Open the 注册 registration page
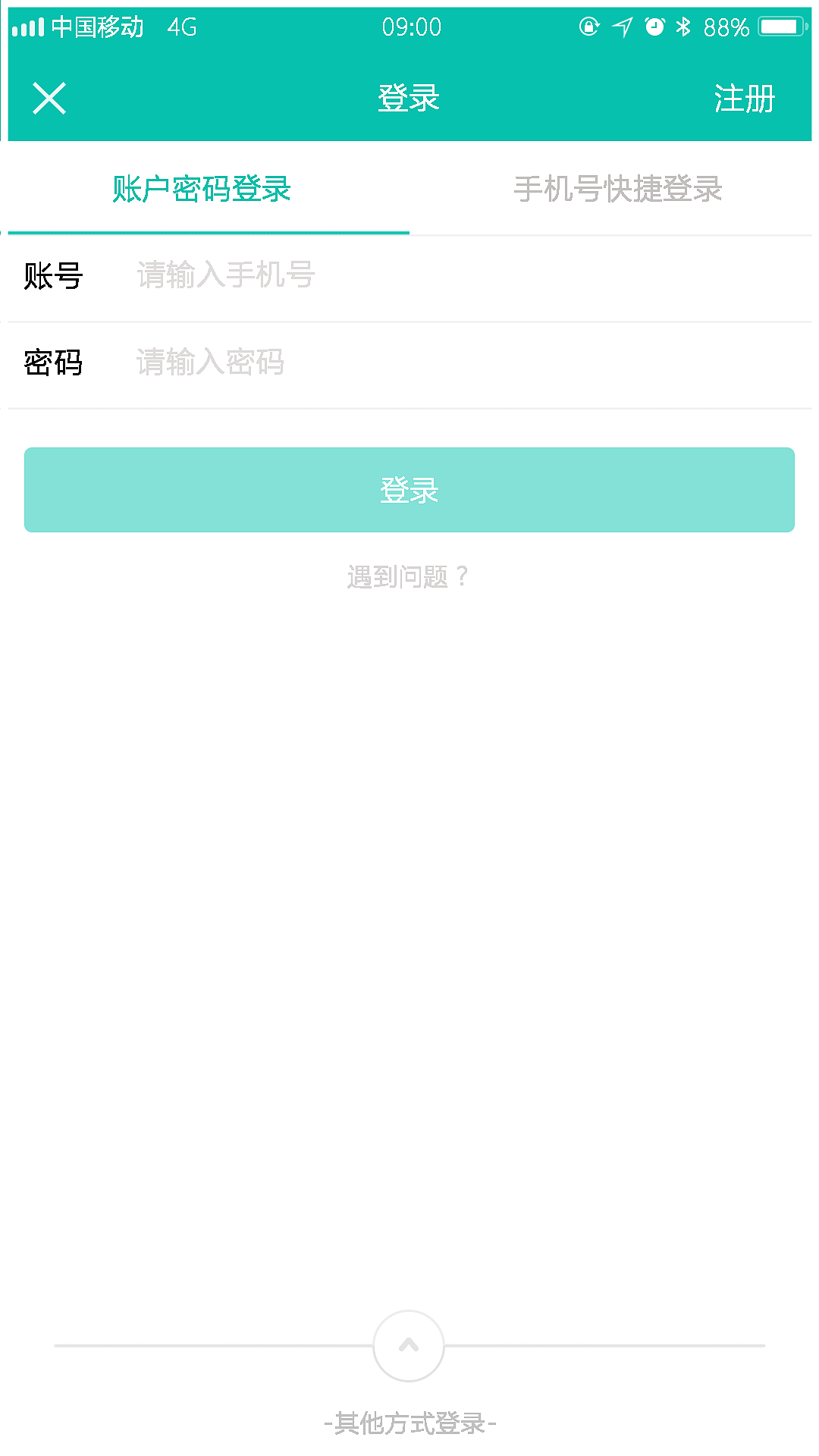Image resolution: width=819 pixels, height=1456 pixels. click(744, 98)
